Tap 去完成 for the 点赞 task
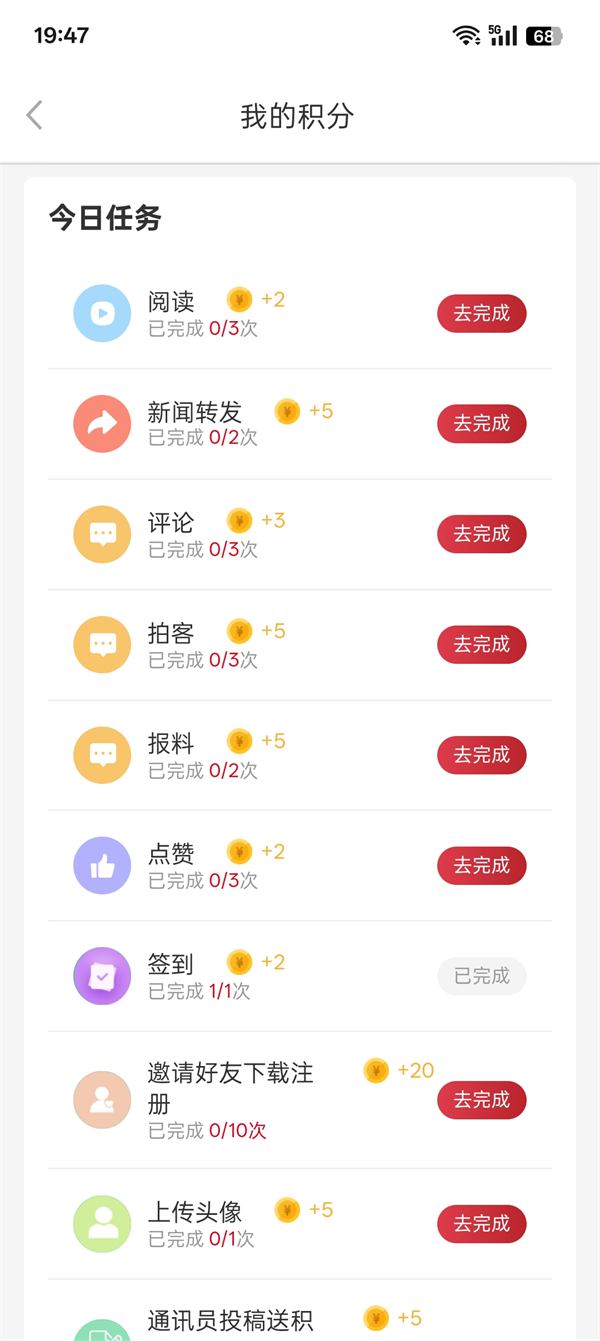This screenshot has width=600, height=1341. click(x=481, y=866)
